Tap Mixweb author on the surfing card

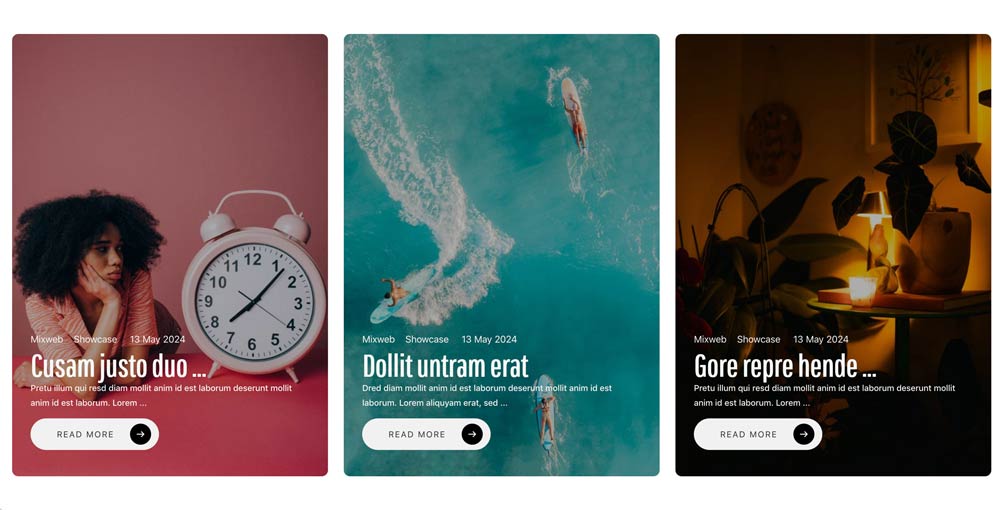(x=378, y=340)
